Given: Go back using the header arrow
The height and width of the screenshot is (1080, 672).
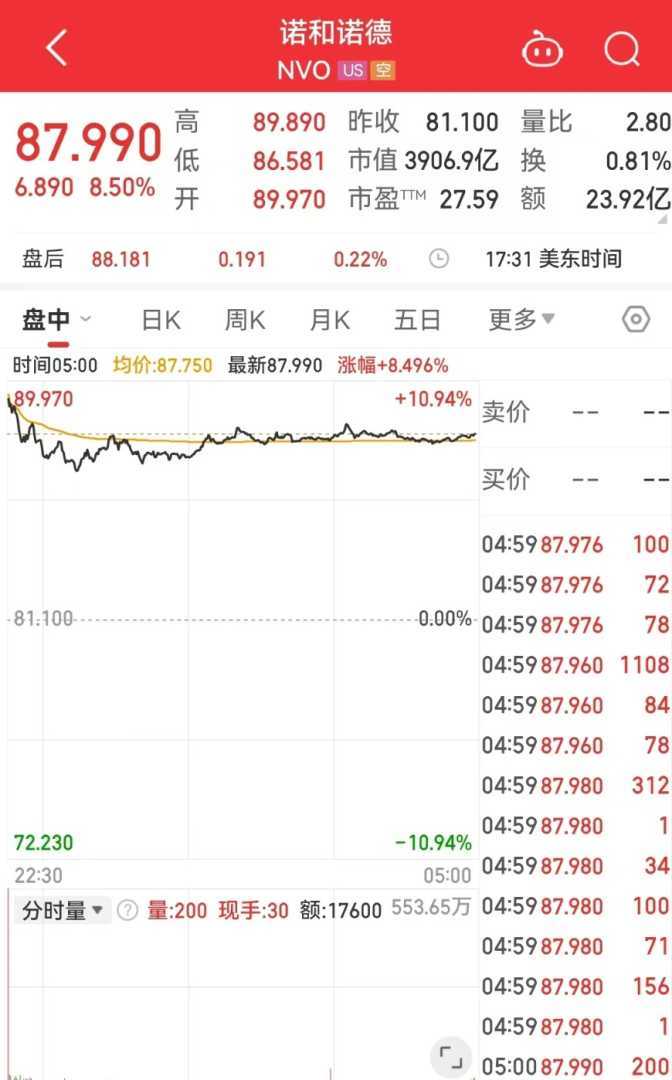Looking at the screenshot, I should 57,47.
